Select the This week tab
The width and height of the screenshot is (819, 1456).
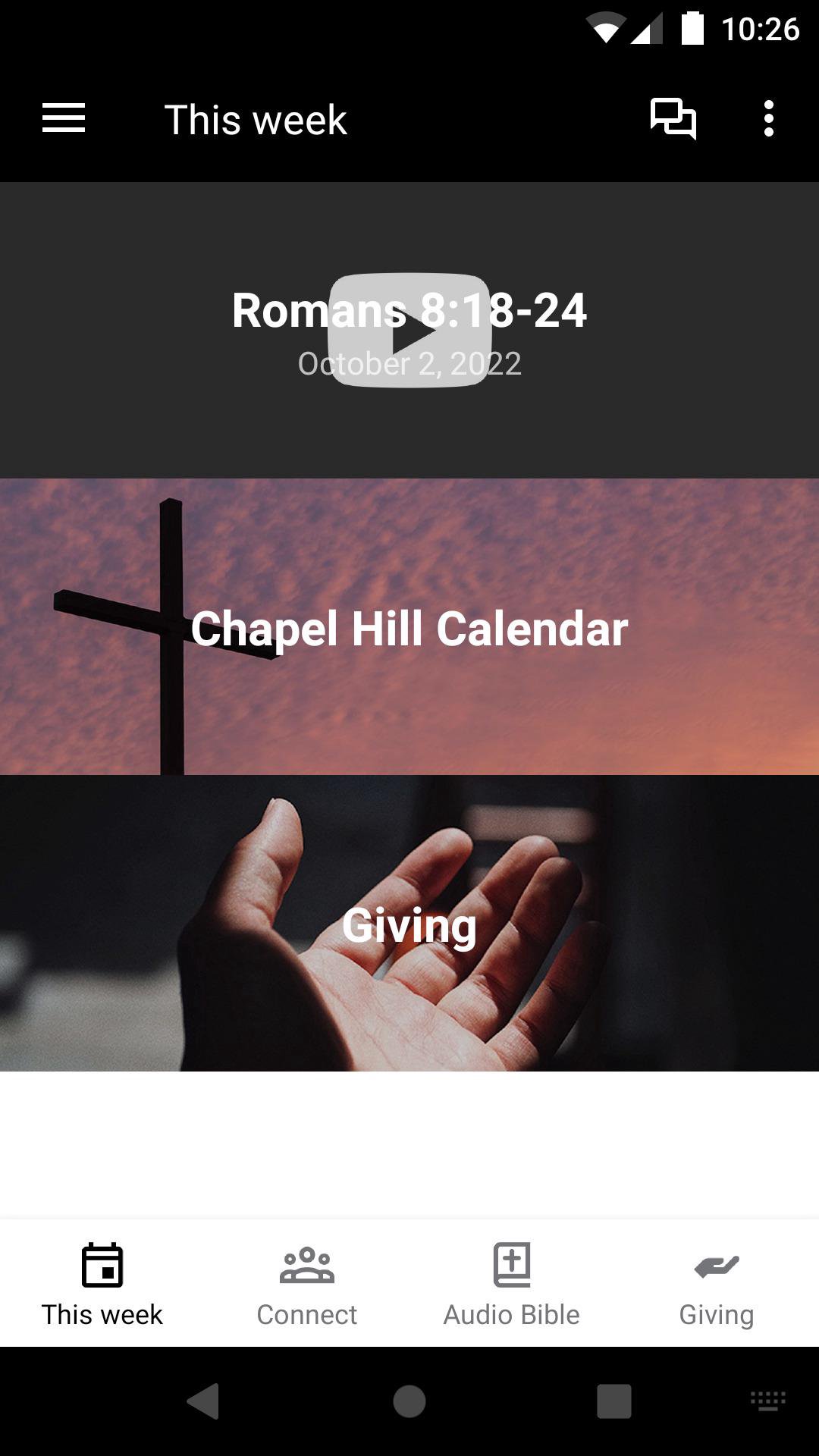pyautogui.click(x=102, y=1283)
